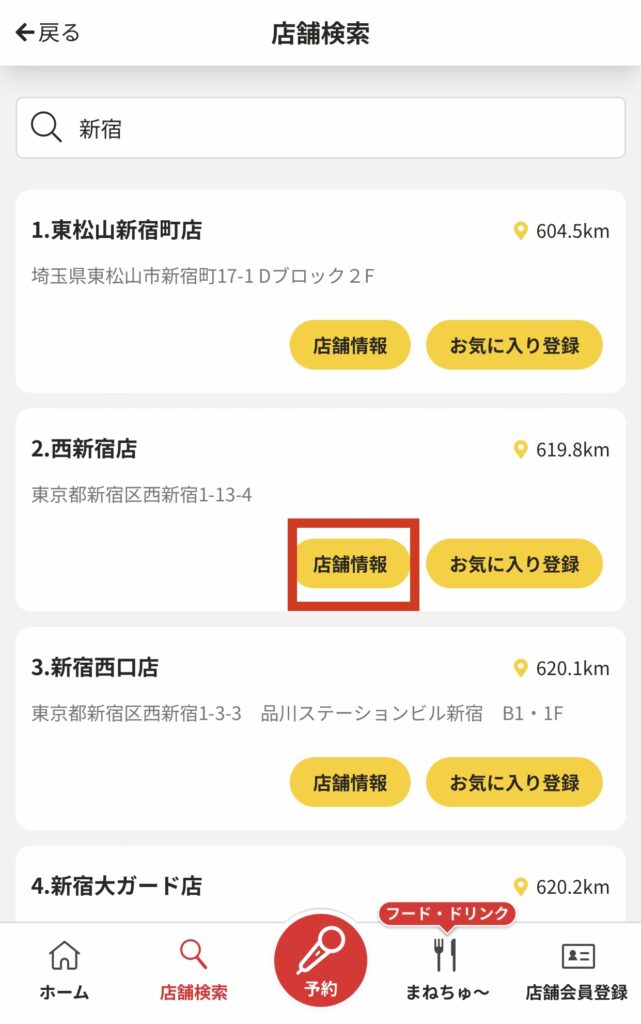This screenshot has height=1024, width=641.
Task: Switch to the ホーム tab
Action: (64, 970)
